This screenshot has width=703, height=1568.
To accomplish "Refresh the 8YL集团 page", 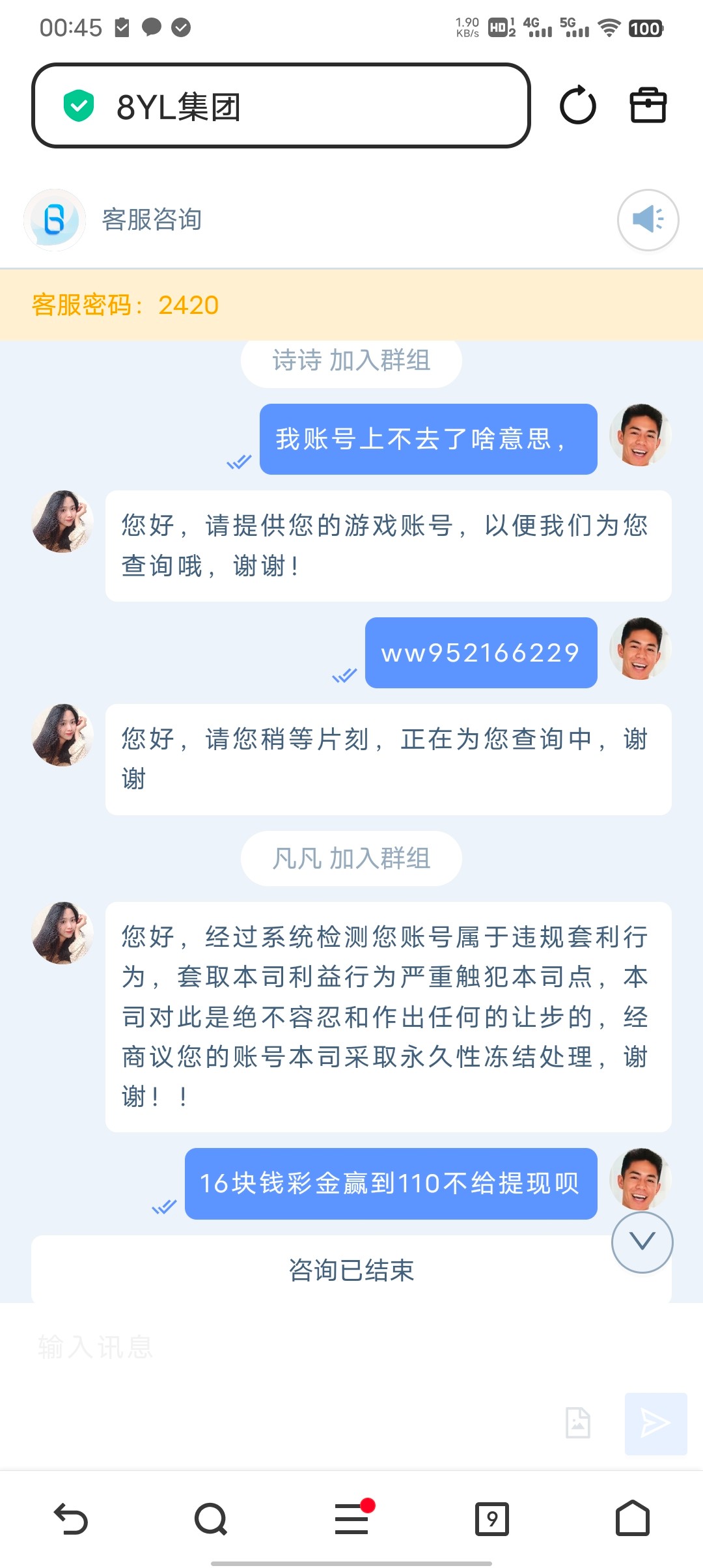I will pos(578,105).
